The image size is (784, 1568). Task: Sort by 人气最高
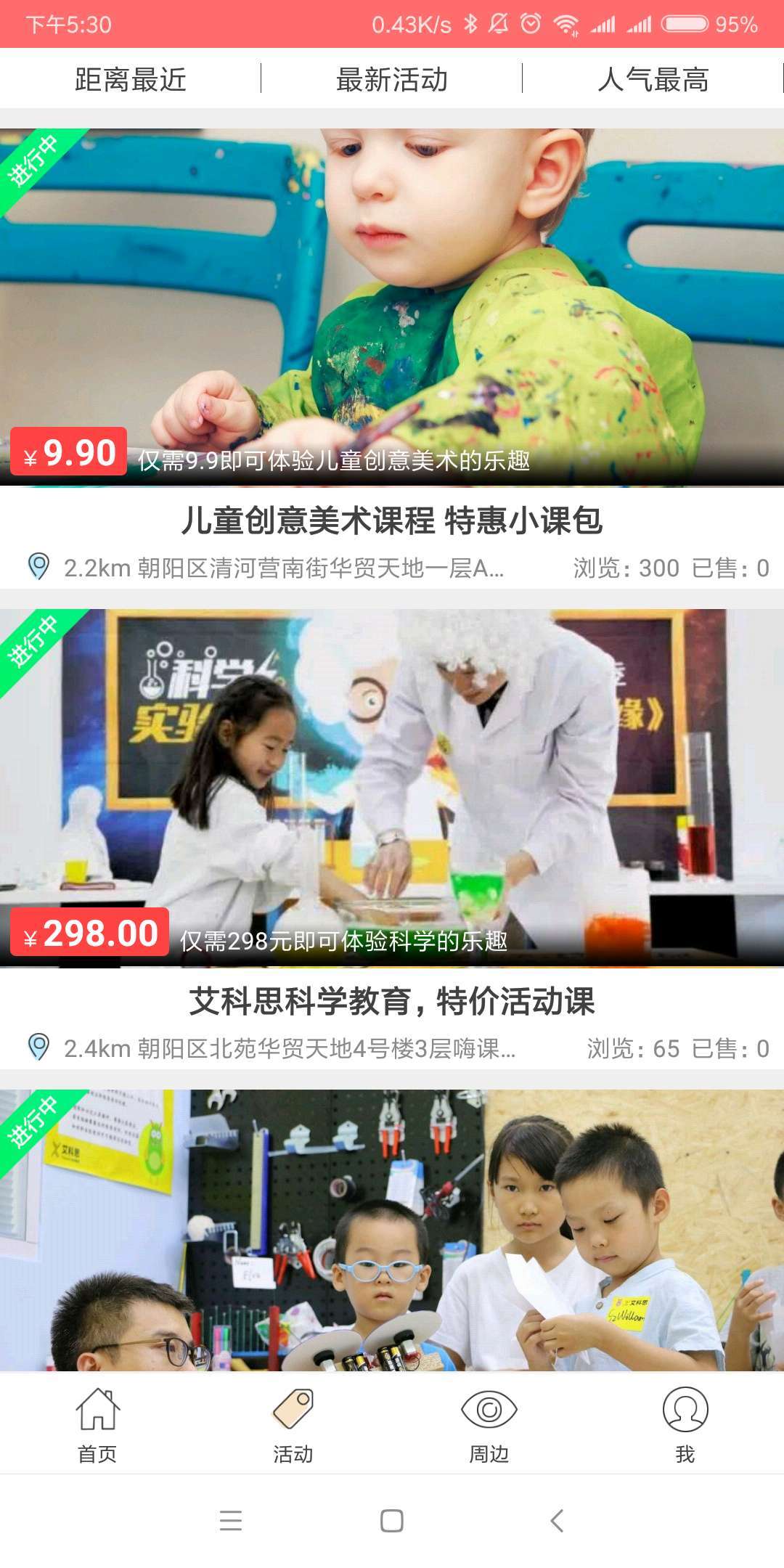[653, 78]
